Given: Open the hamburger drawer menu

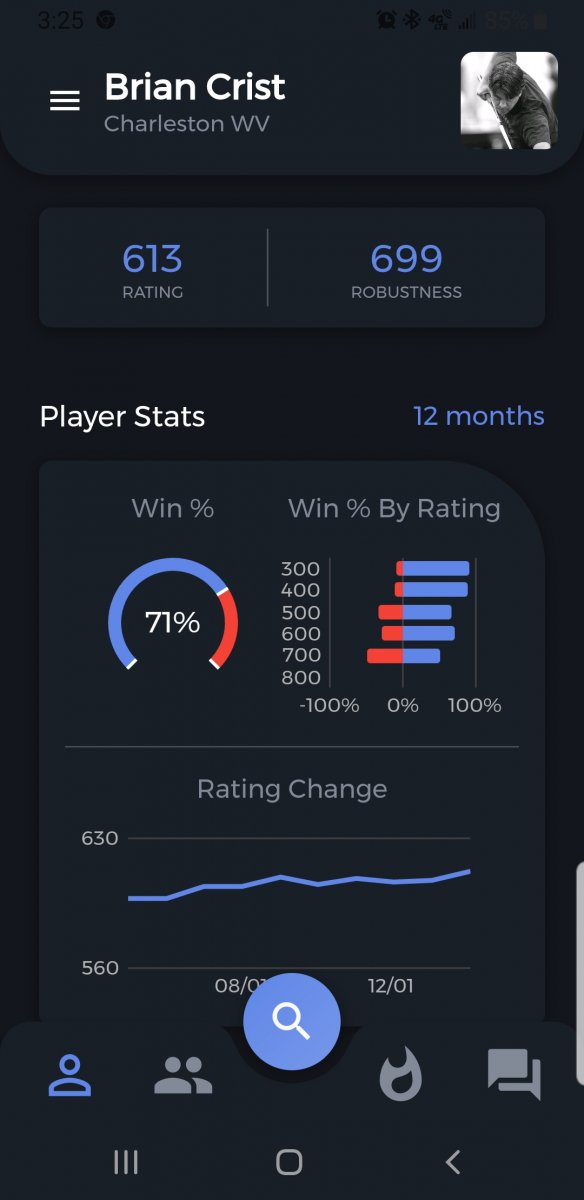Looking at the screenshot, I should pos(65,101).
